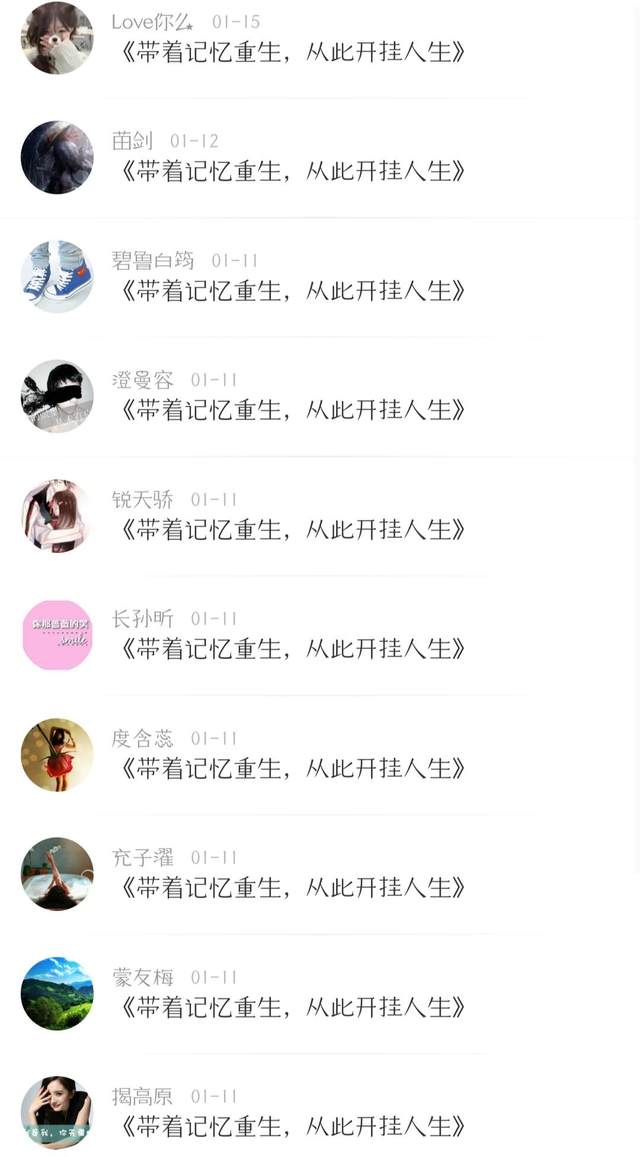Tap 碧鲁白筠's sneaker avatar
Viewport: 640px width, 1157px height.
click(57, 277)
